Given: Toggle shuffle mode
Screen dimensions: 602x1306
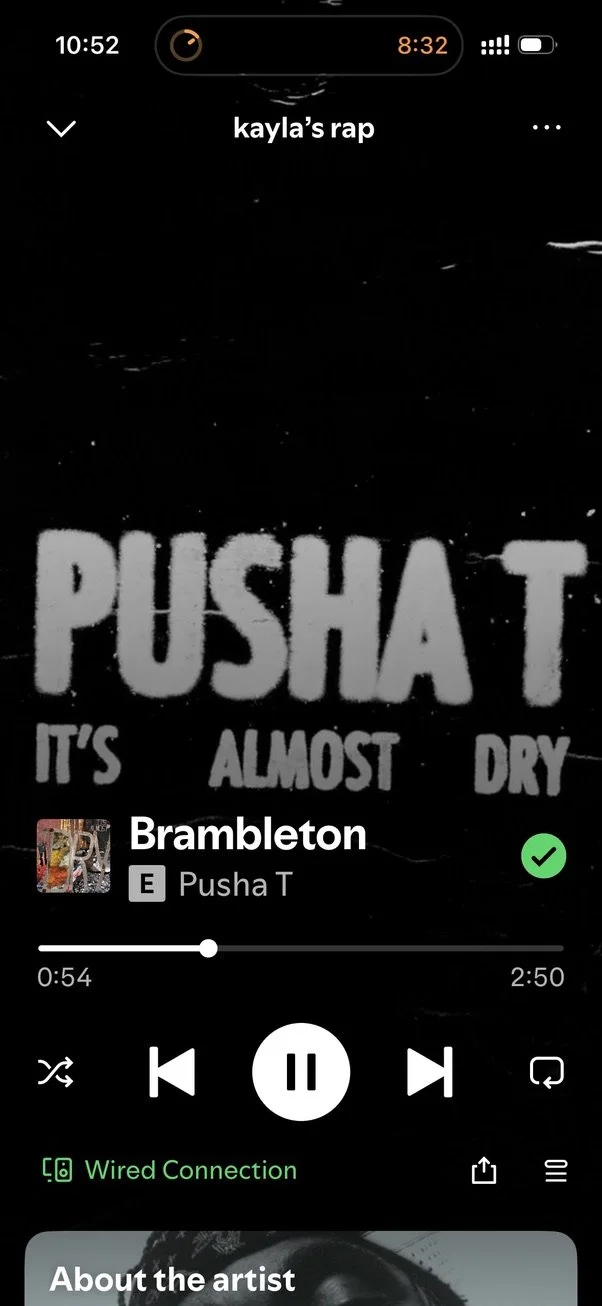Looking at the screenshot, I should 55,1073.
